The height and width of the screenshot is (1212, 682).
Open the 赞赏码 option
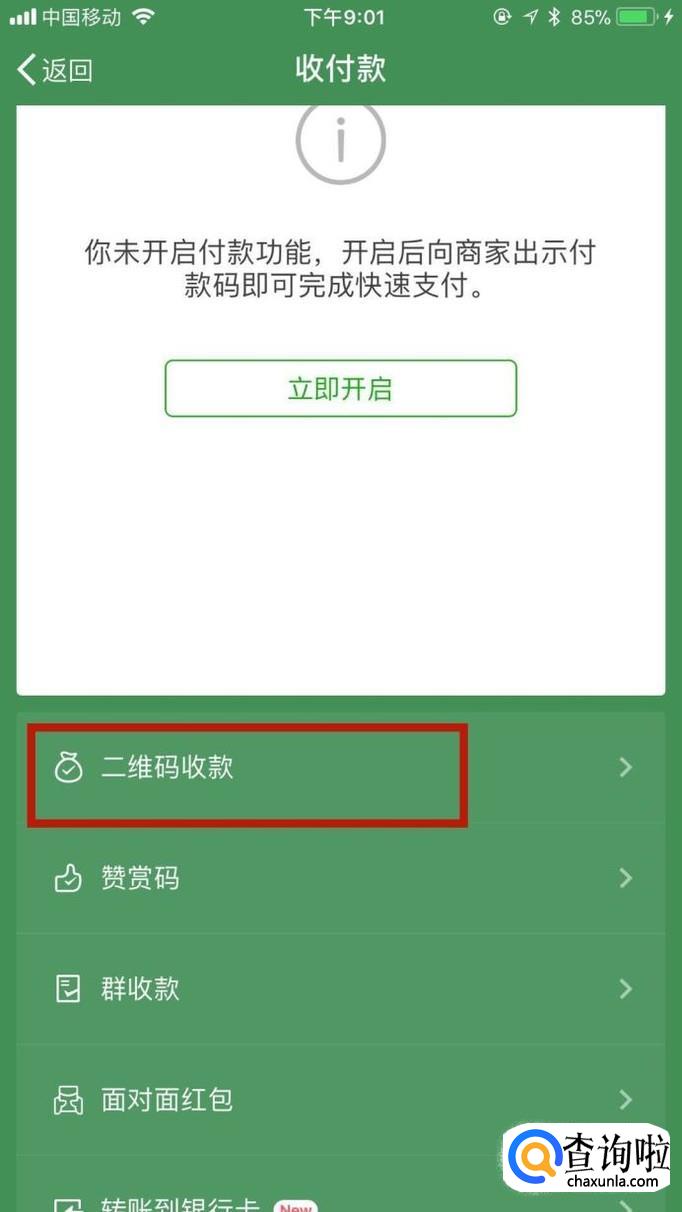point(340,879)
